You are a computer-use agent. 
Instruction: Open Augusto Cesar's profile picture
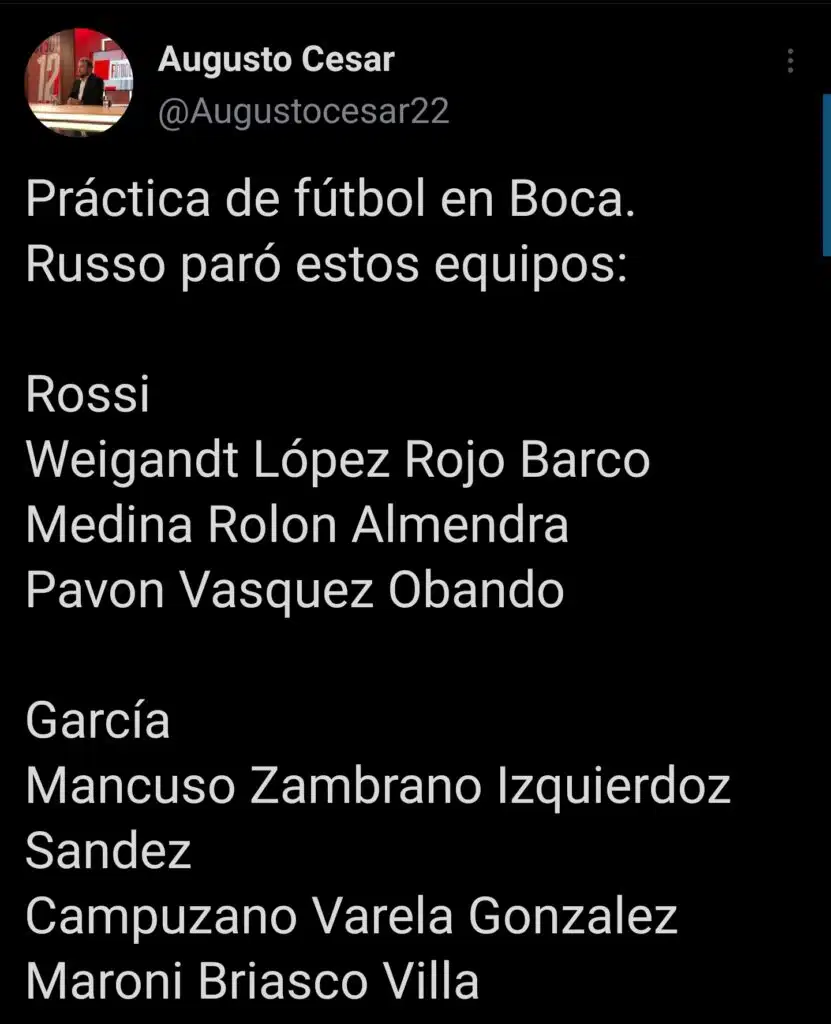coord(78,81)
